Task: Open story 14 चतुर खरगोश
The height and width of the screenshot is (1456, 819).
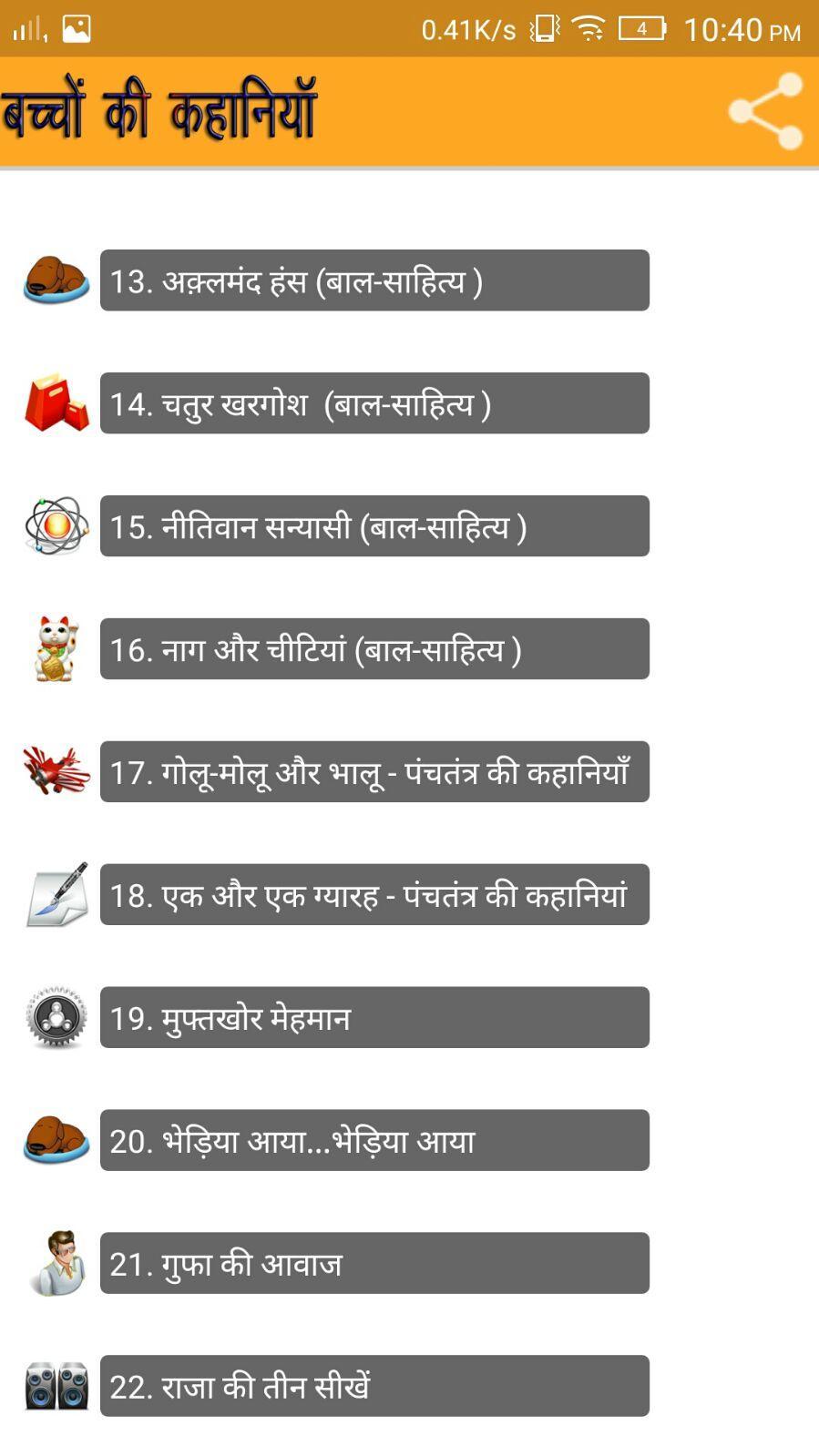Action: (x=375, y=403)
